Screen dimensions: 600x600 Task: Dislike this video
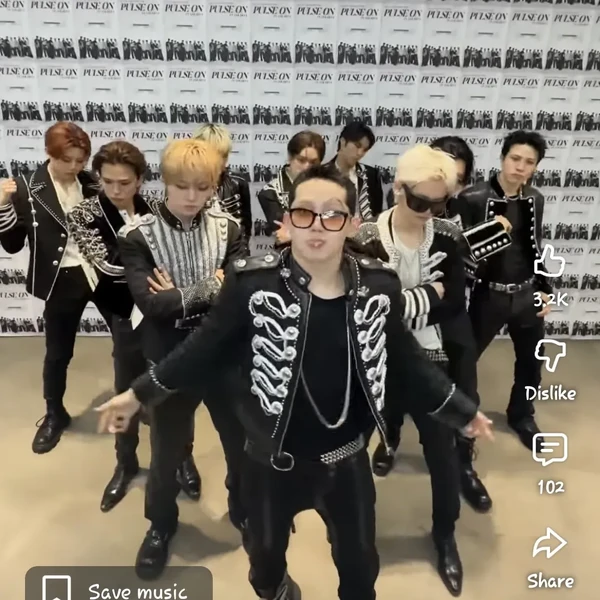(550, 356)
